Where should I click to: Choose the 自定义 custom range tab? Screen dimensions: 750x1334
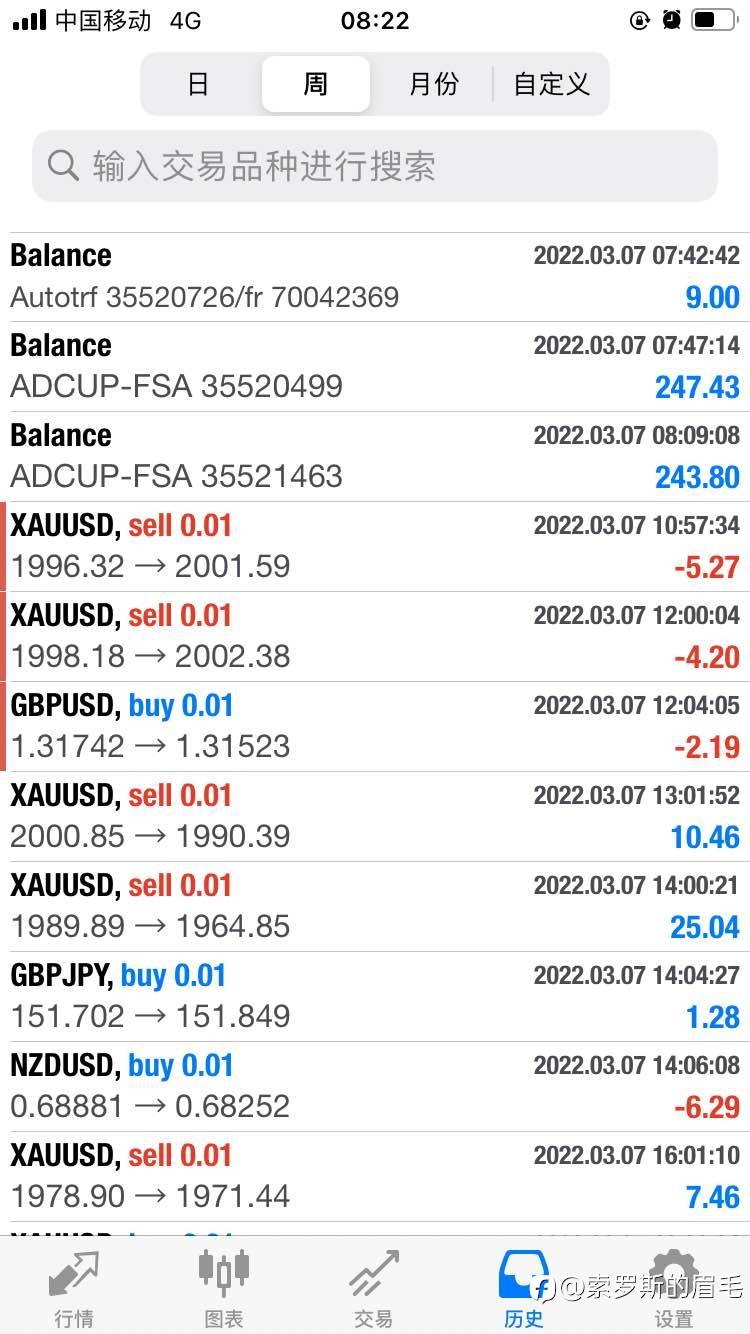[551, 84]
